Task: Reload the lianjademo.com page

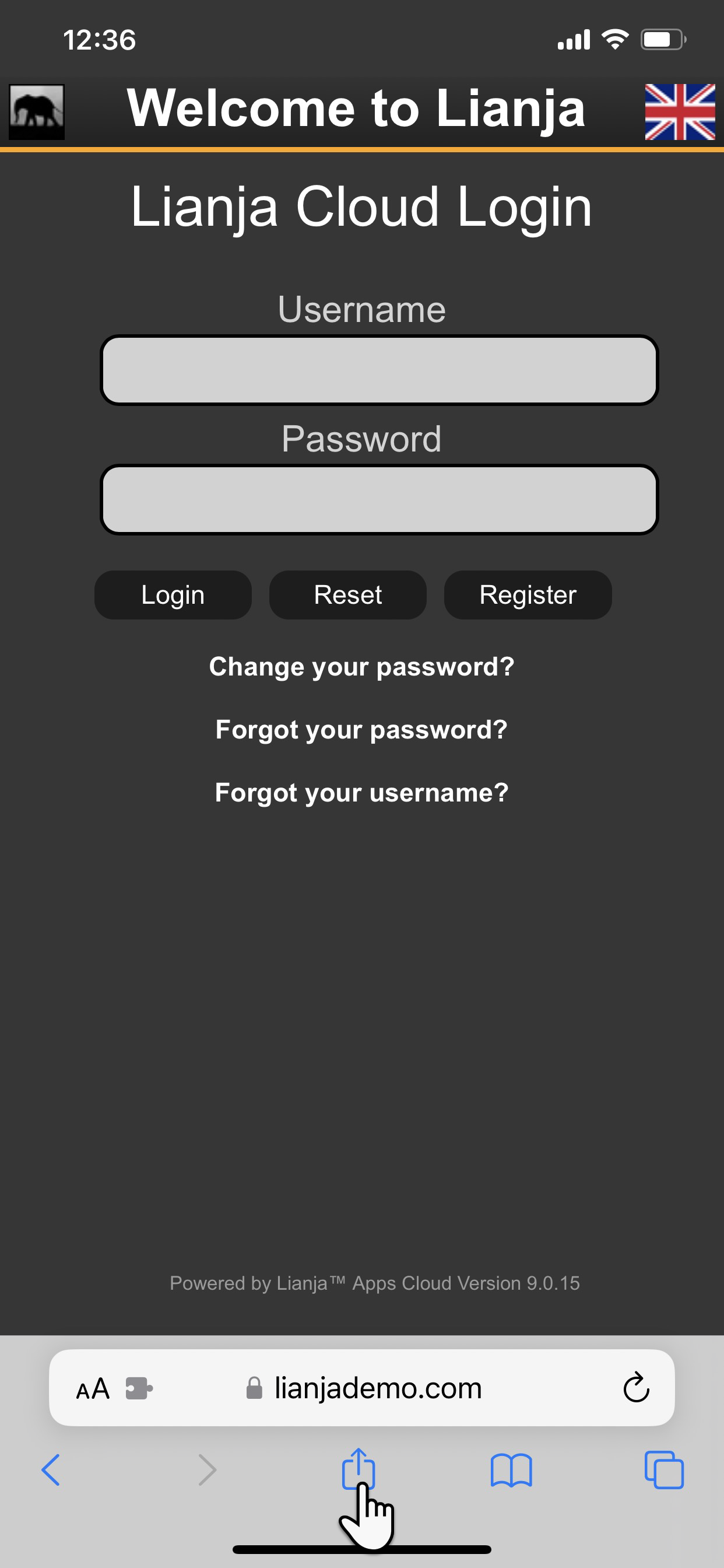Action: coord(636,1388)
